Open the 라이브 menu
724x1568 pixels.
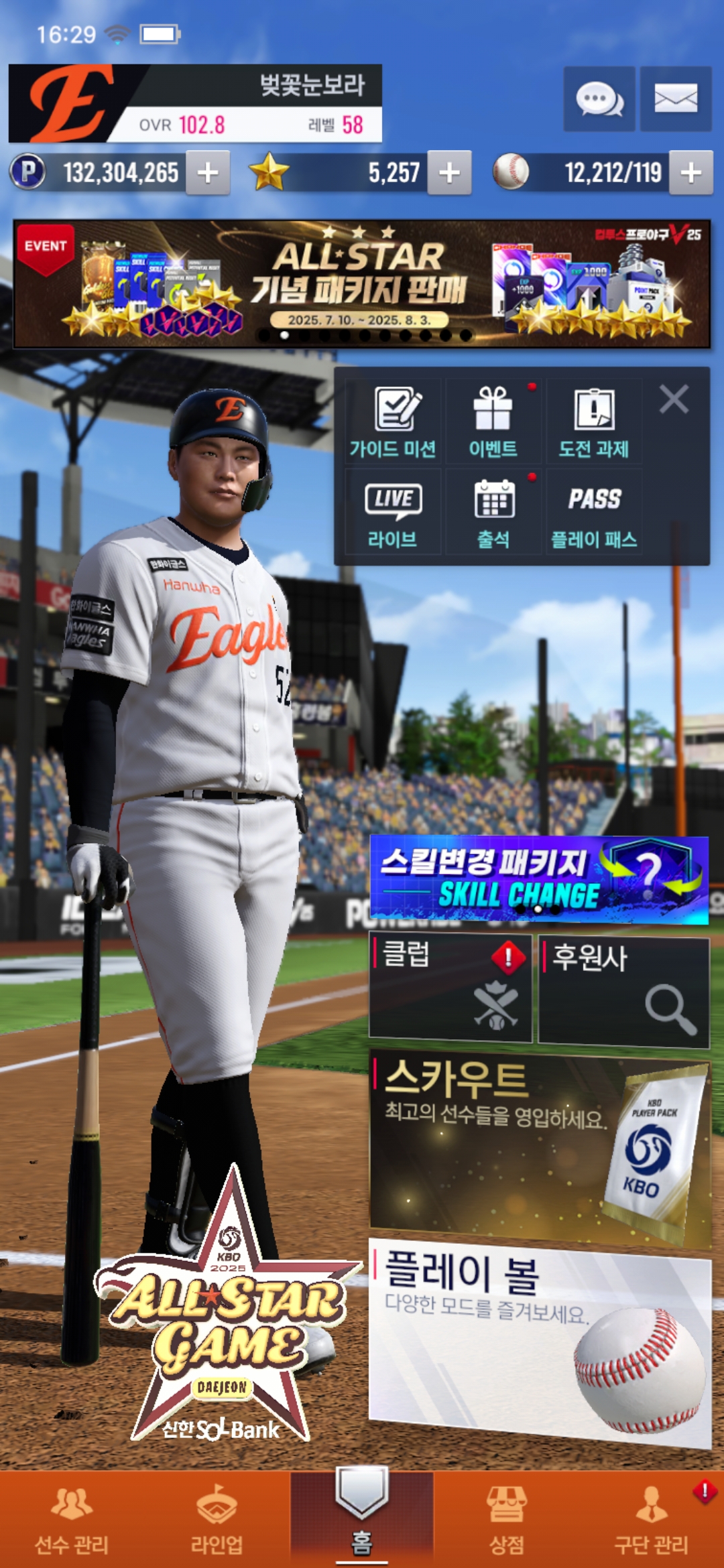pos(393,512)
